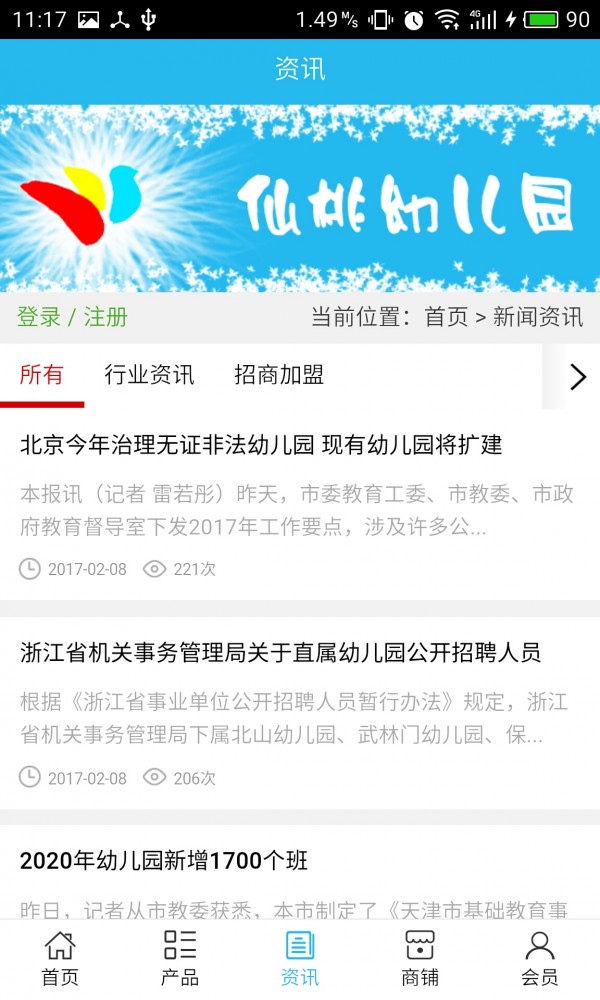The height and width of the screenshot is (1000, 600).
Task: Select the 所有 tab
Action: pos(42,375)
